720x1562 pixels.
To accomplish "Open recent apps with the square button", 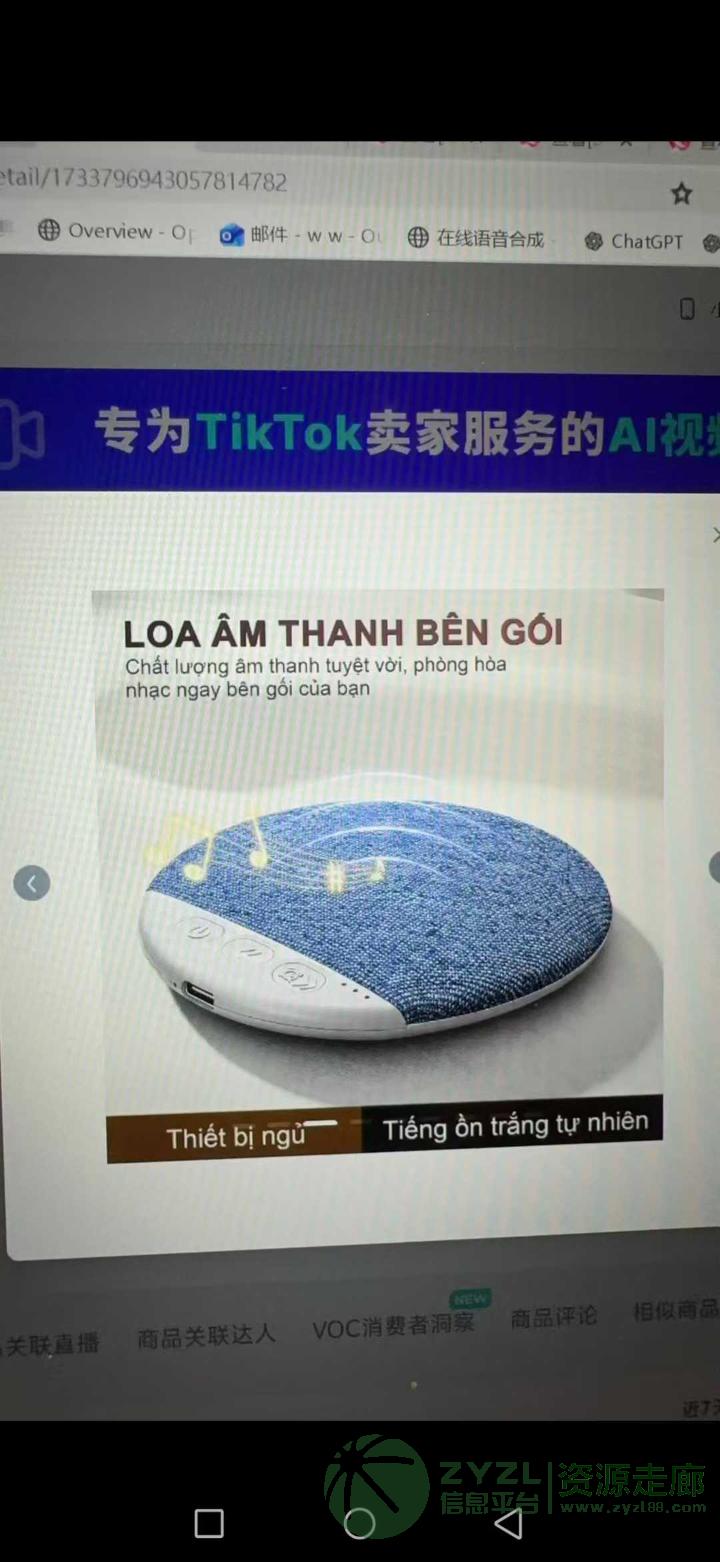I will pos(209,1523).
